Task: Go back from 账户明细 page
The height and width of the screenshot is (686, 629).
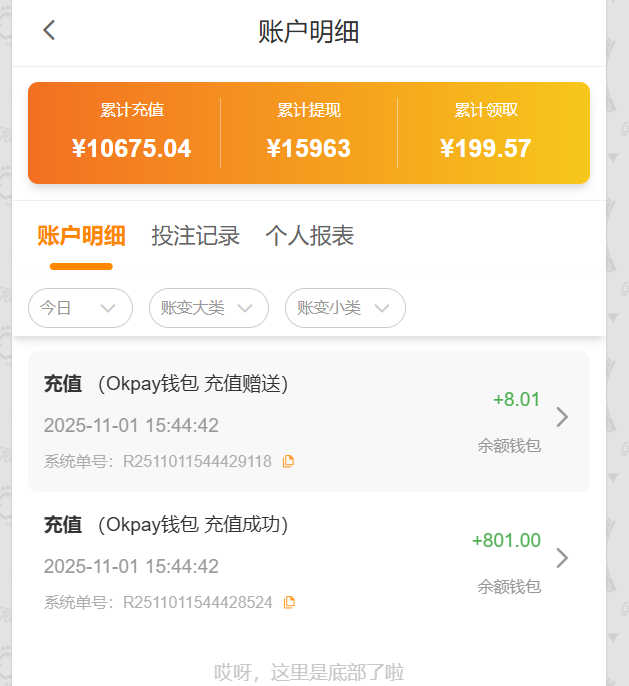Action: 49,31
